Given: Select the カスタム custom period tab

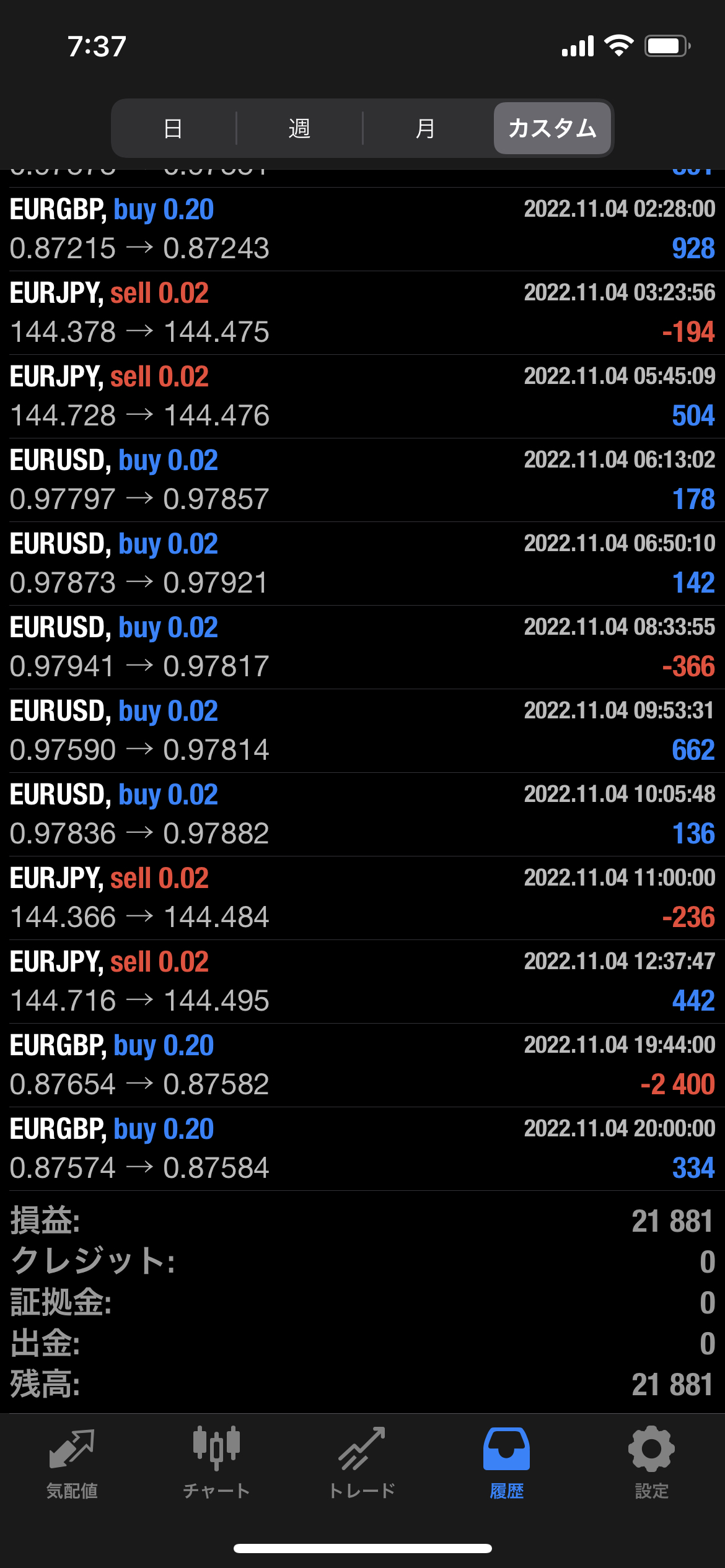Looking at the screenshot, I should click(552, 128).
